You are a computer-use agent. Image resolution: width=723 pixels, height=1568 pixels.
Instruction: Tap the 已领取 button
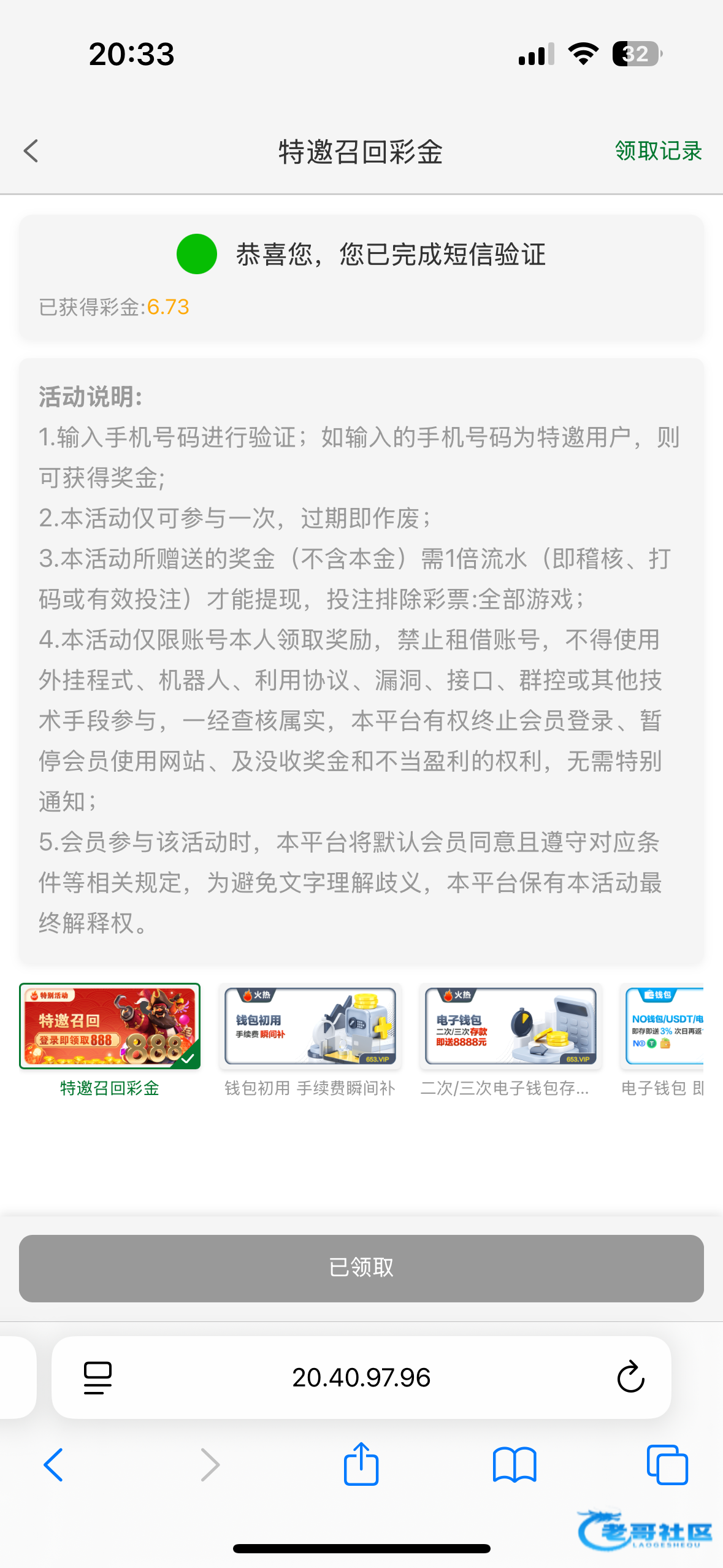pyautogui.click(x=361, y=1268)
